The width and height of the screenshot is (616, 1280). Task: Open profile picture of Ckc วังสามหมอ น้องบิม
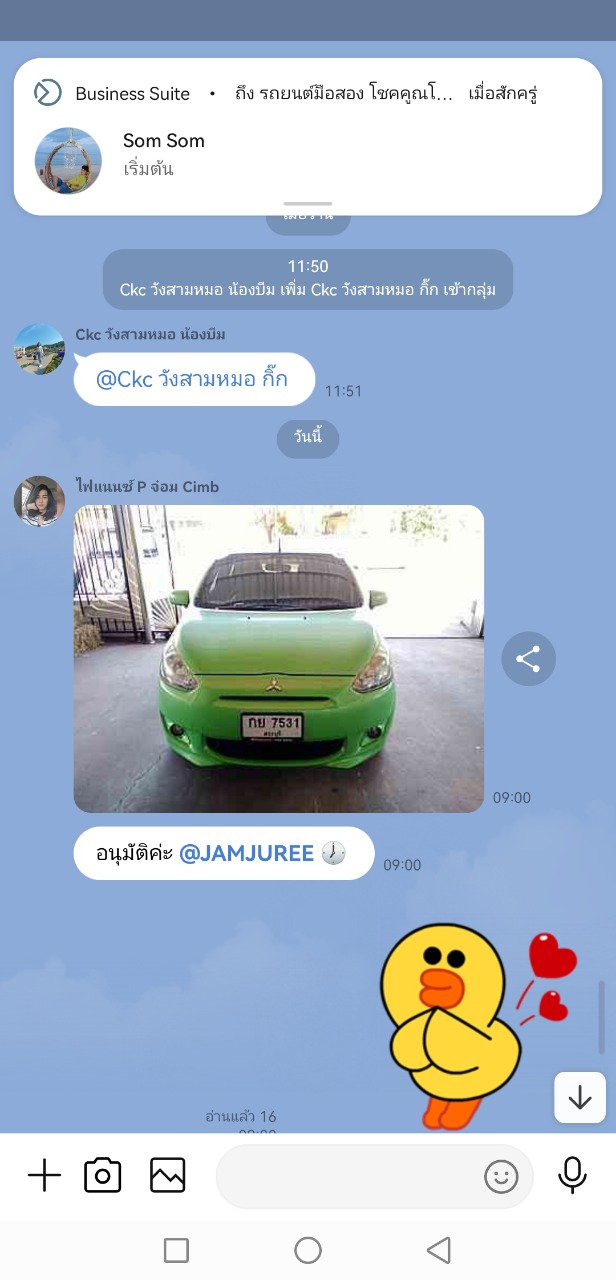point(39,349)
